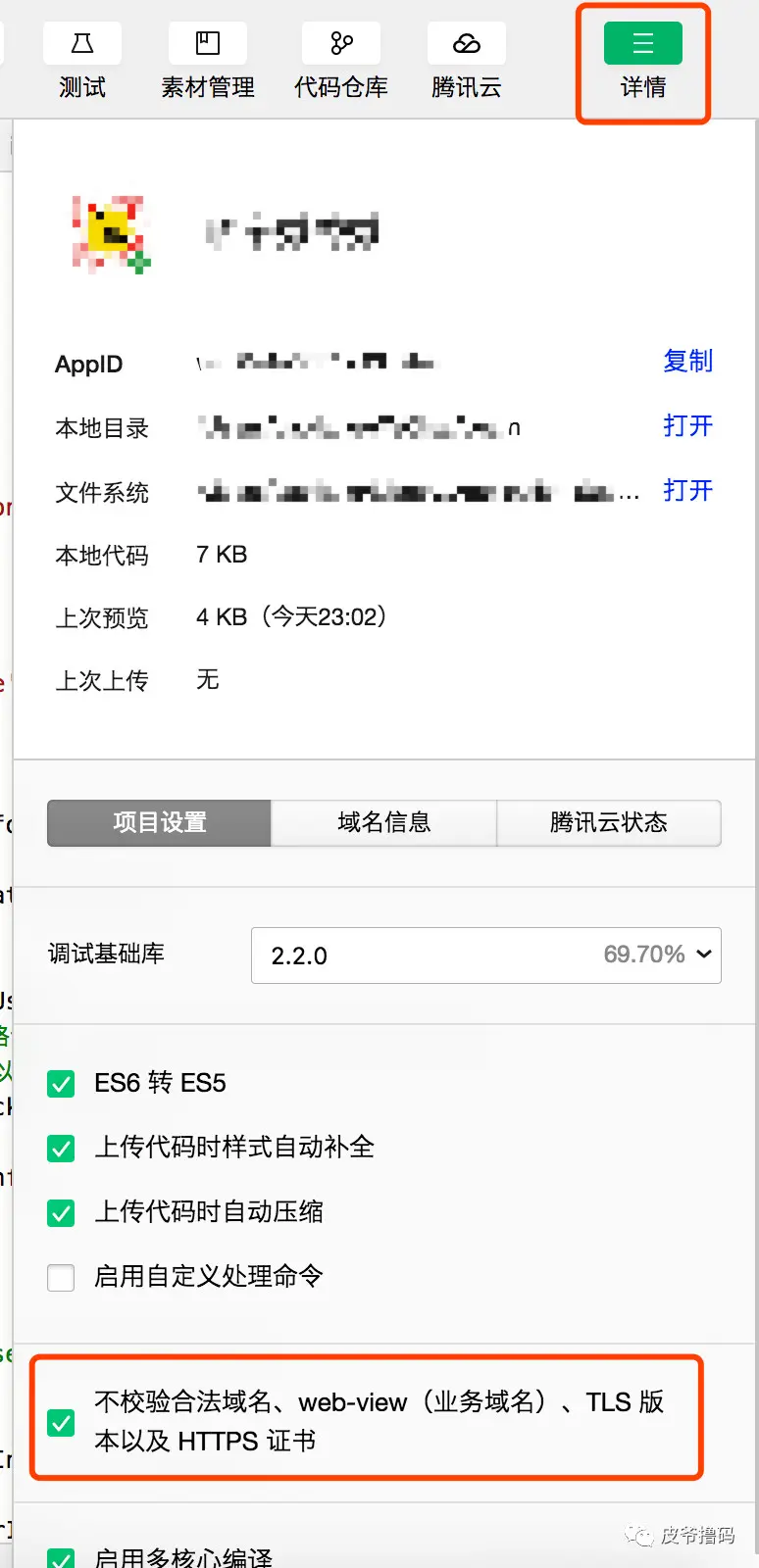Screen dimensions: 759x1568
Task: Copy the AppID with 复制
Action: (x=687, y=362)
